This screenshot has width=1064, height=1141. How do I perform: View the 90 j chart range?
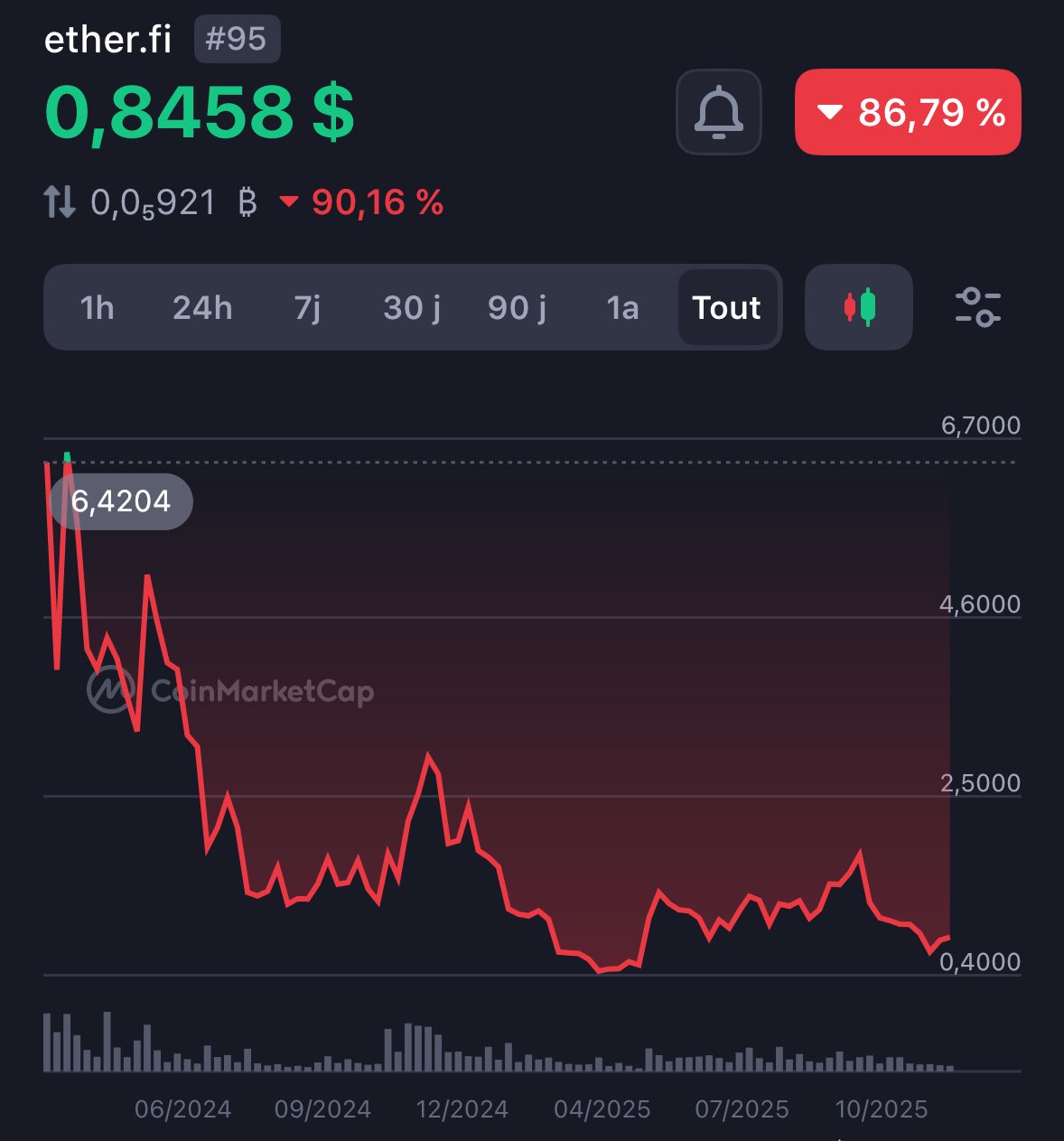click(x=517, y=308)
